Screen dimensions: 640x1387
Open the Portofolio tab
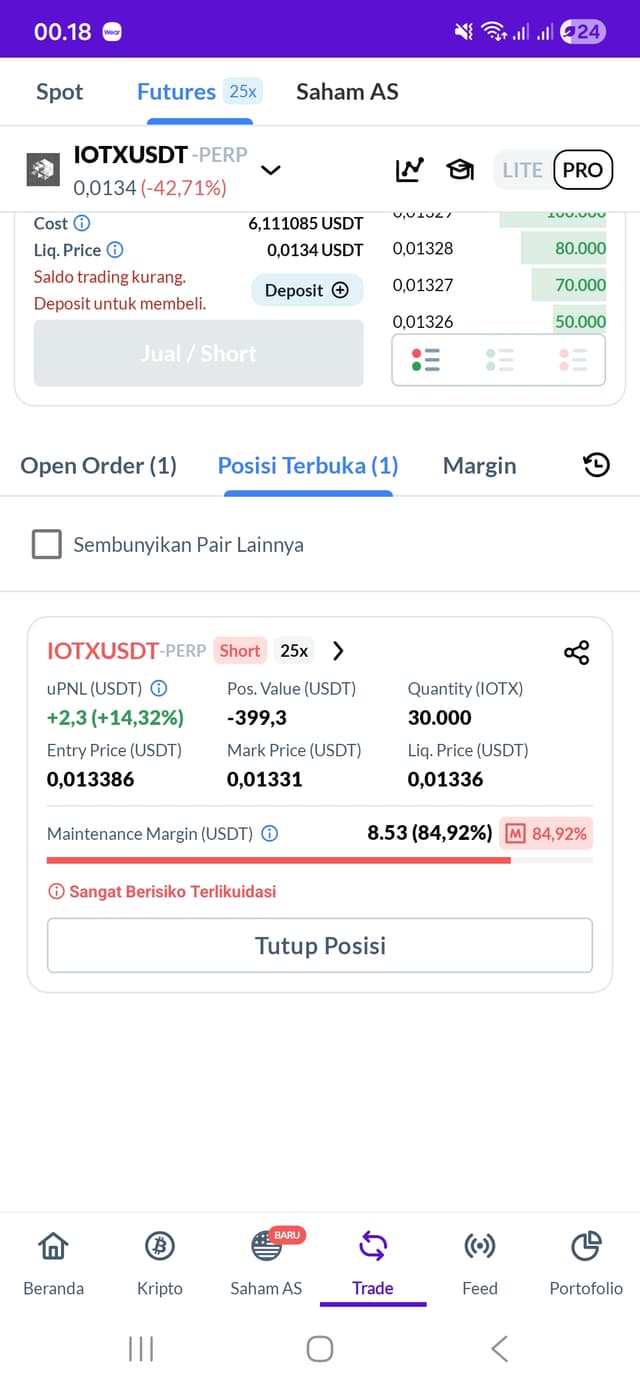pyautogui.click(x=586, y=1264)
